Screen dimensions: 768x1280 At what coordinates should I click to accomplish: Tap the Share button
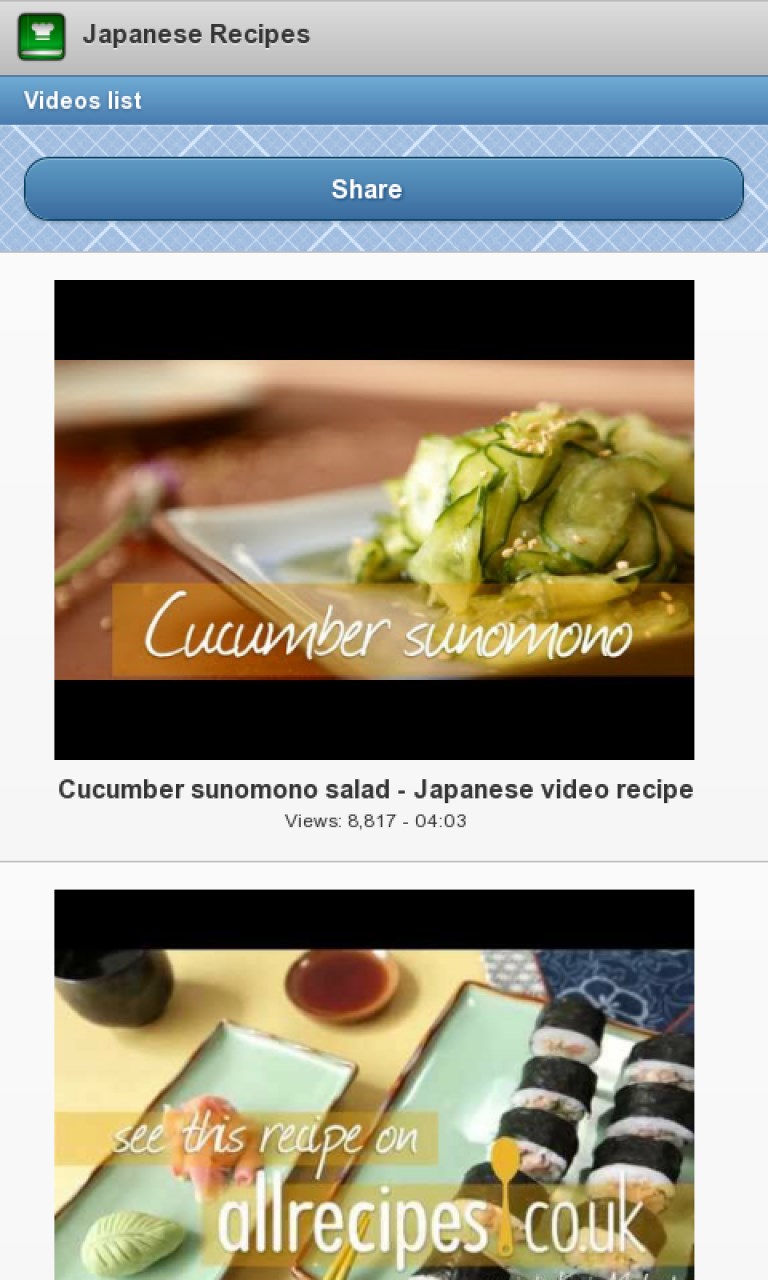(384, 189)
